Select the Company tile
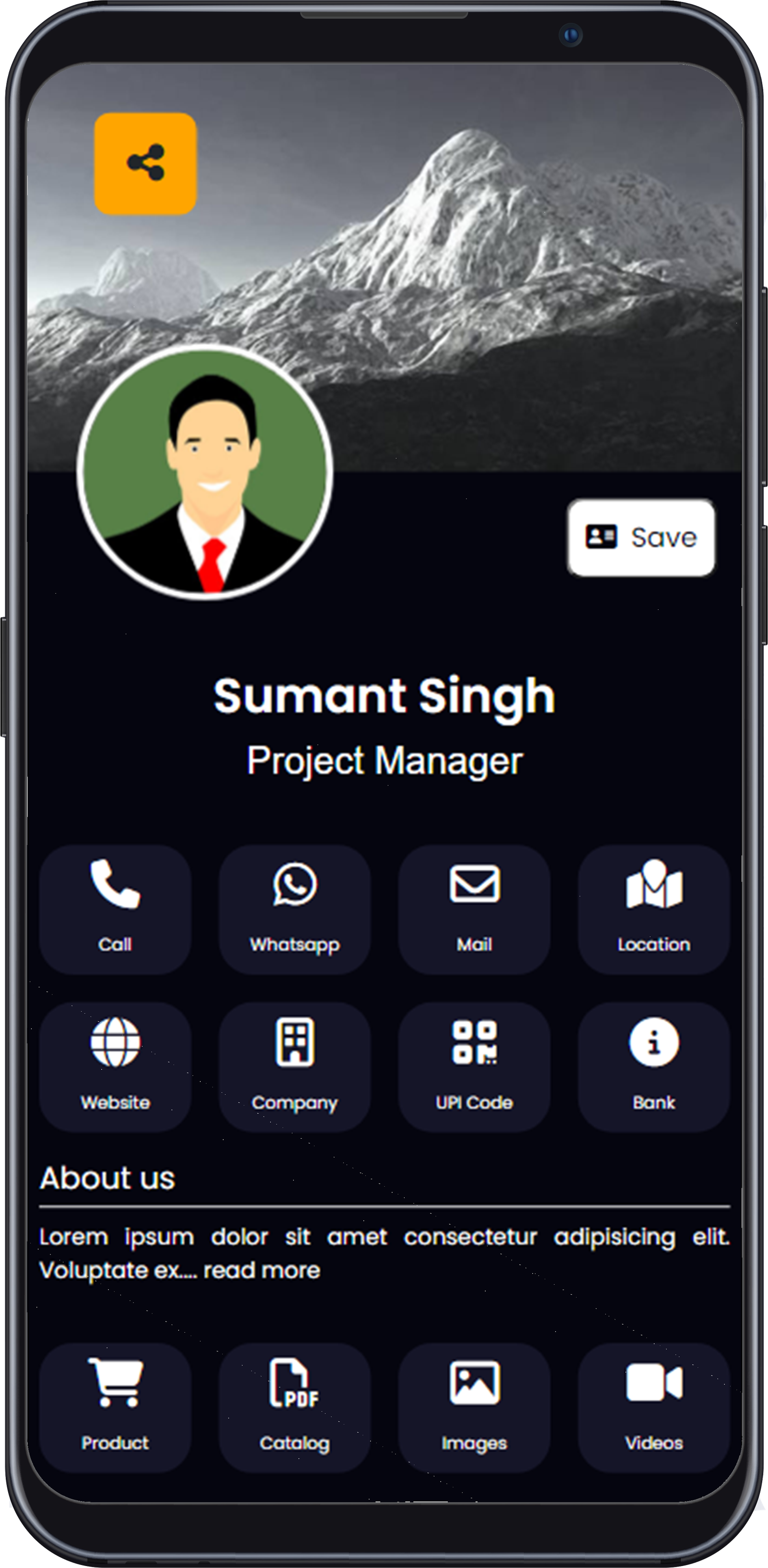 point(295,1067)
